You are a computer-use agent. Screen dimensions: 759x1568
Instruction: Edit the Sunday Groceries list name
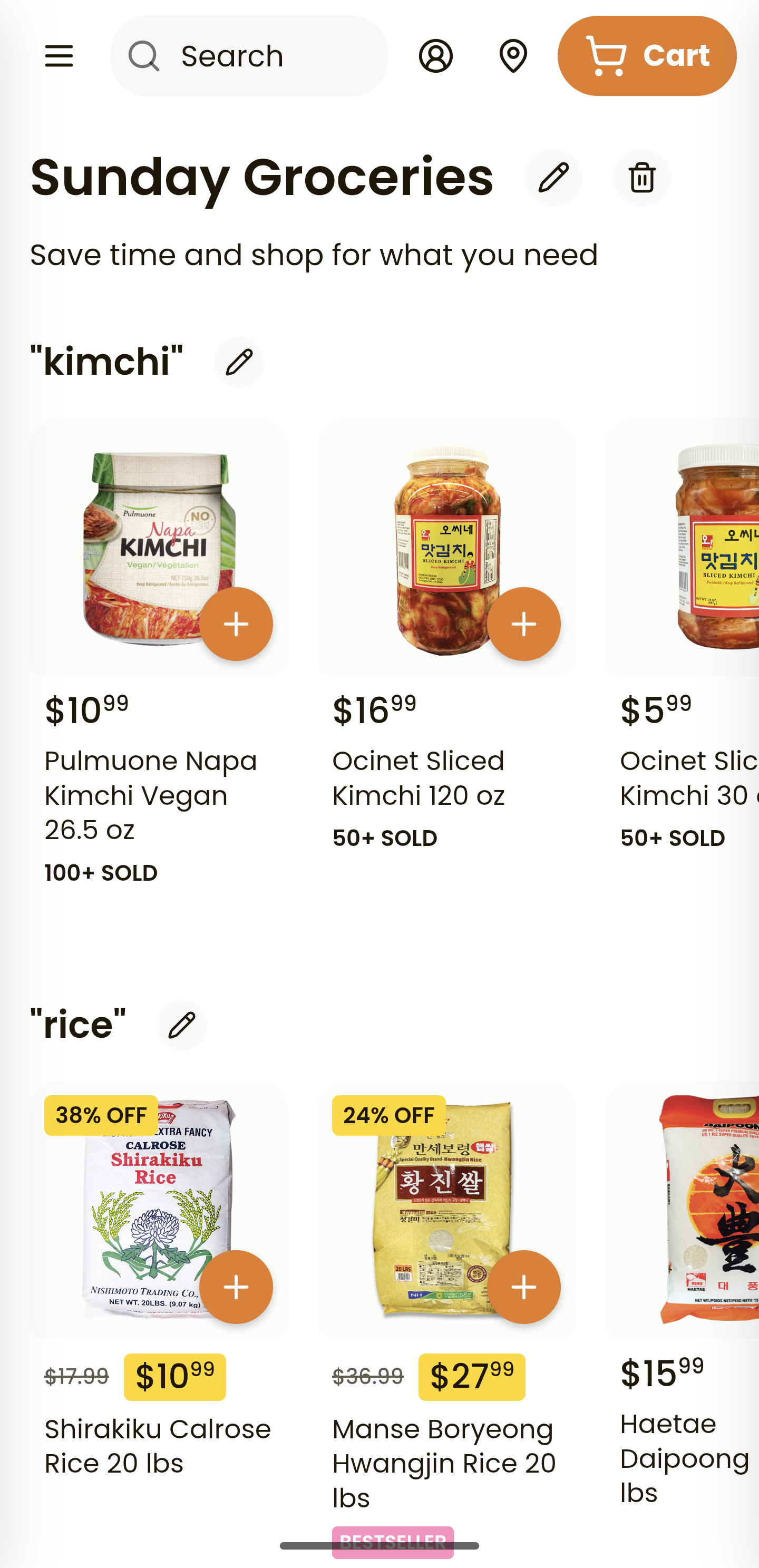coord(553,178)
